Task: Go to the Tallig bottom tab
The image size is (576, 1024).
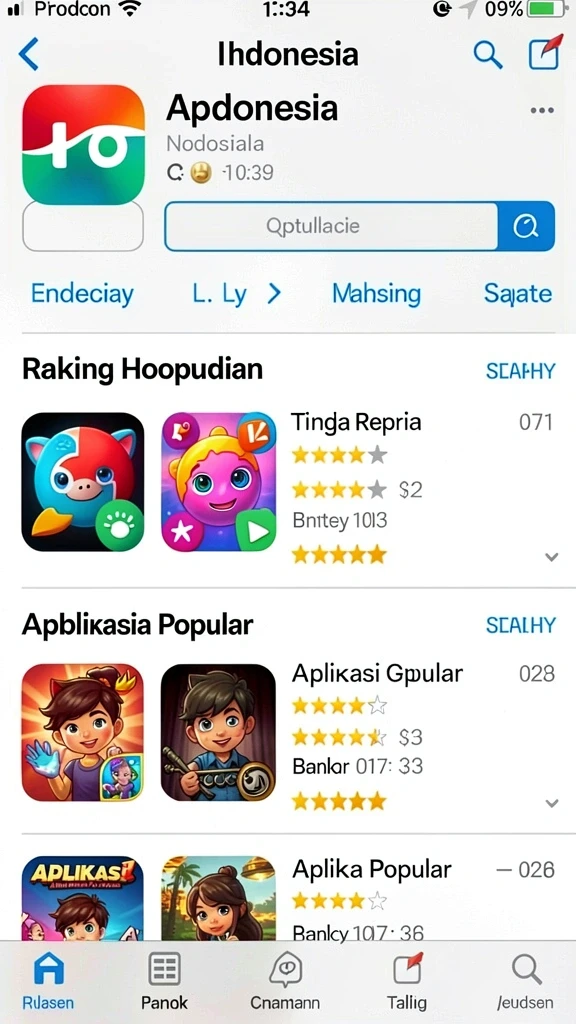Action: 407,980
